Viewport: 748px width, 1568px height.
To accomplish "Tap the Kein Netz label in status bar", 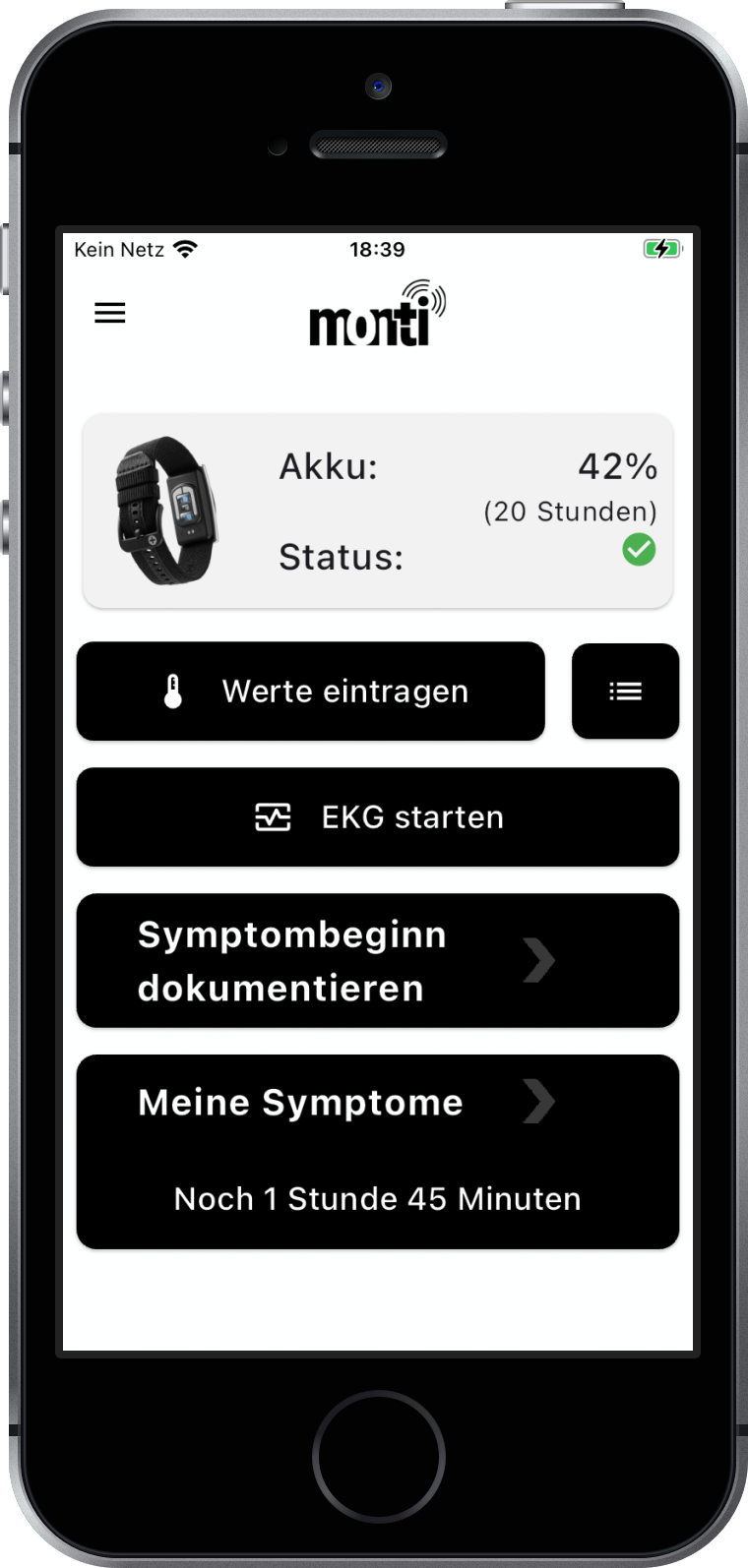I will click(119, 250).
